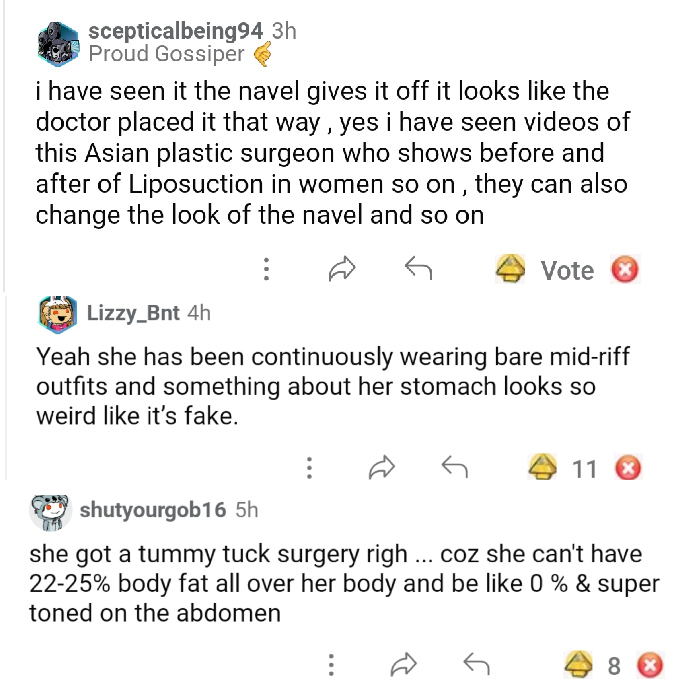Downvote Lizzy_Bnt's comment
The width and height of the screenshot is (694, 700).
pyautogui.click(x=627, y=467)
